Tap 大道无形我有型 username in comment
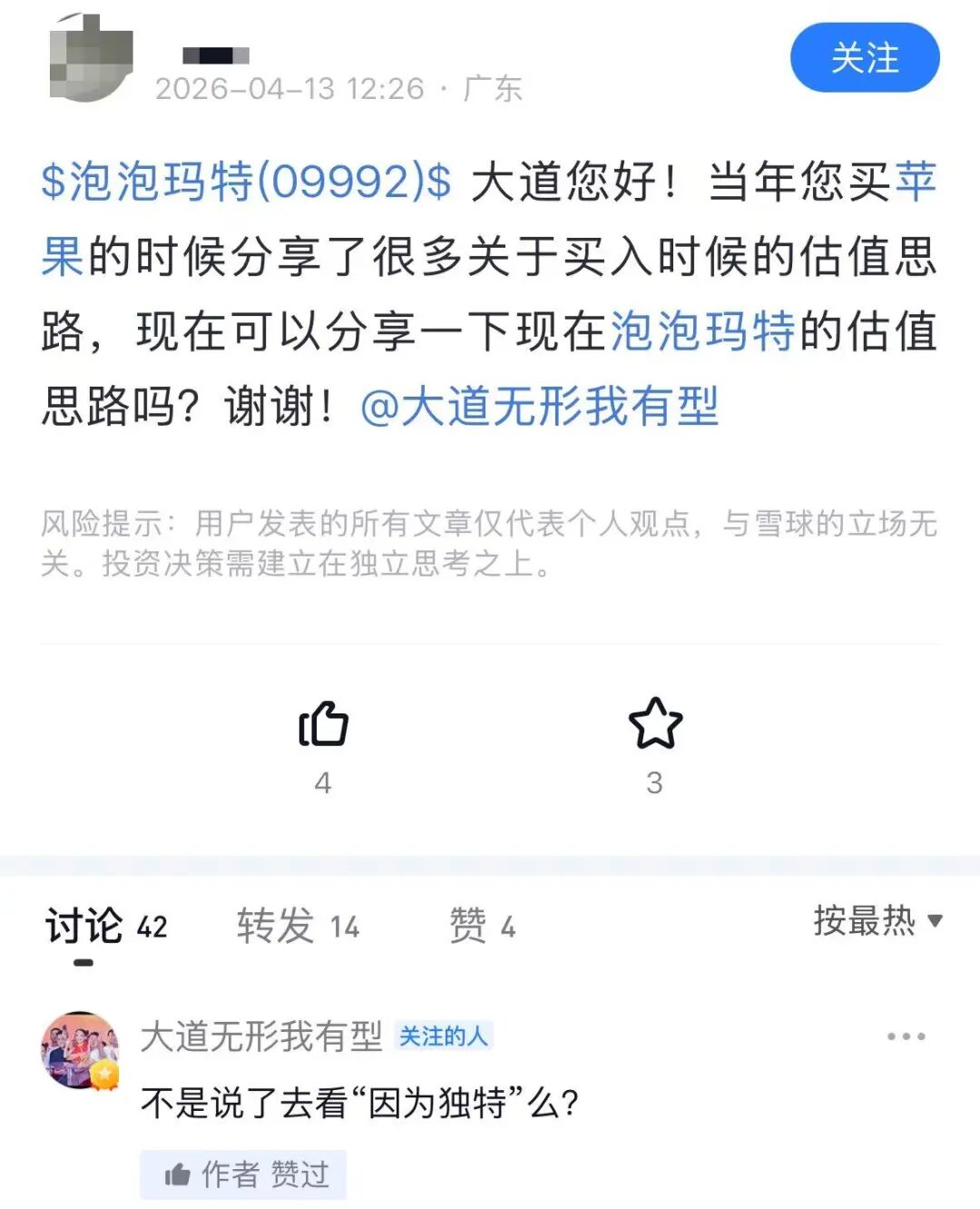The image size is (980, 1209). pyautogui.click(x=261, y=1036)
